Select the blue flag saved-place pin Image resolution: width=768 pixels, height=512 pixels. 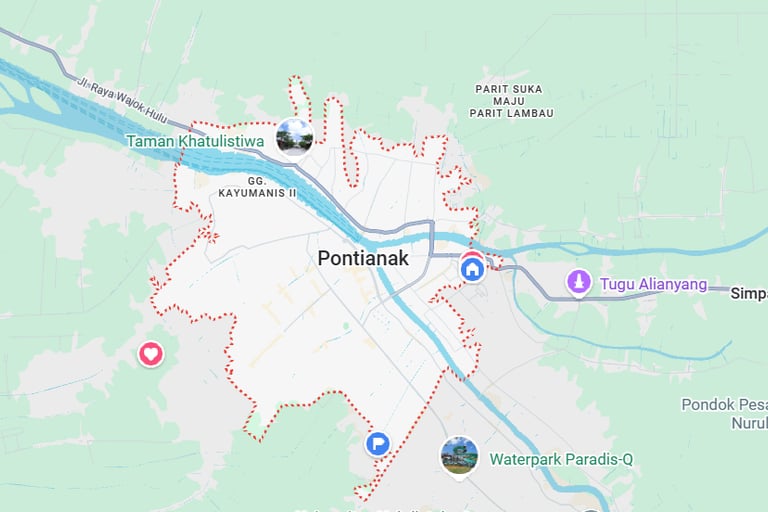[x=378, y=443]
